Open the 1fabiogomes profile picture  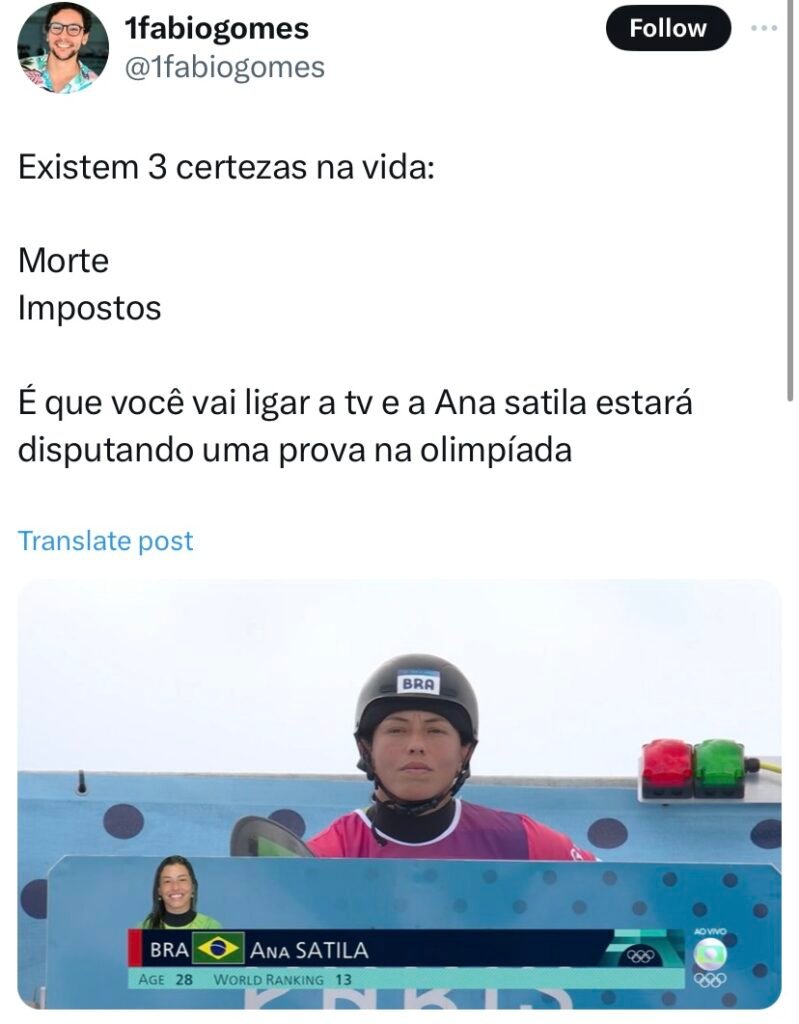point(62,47)
